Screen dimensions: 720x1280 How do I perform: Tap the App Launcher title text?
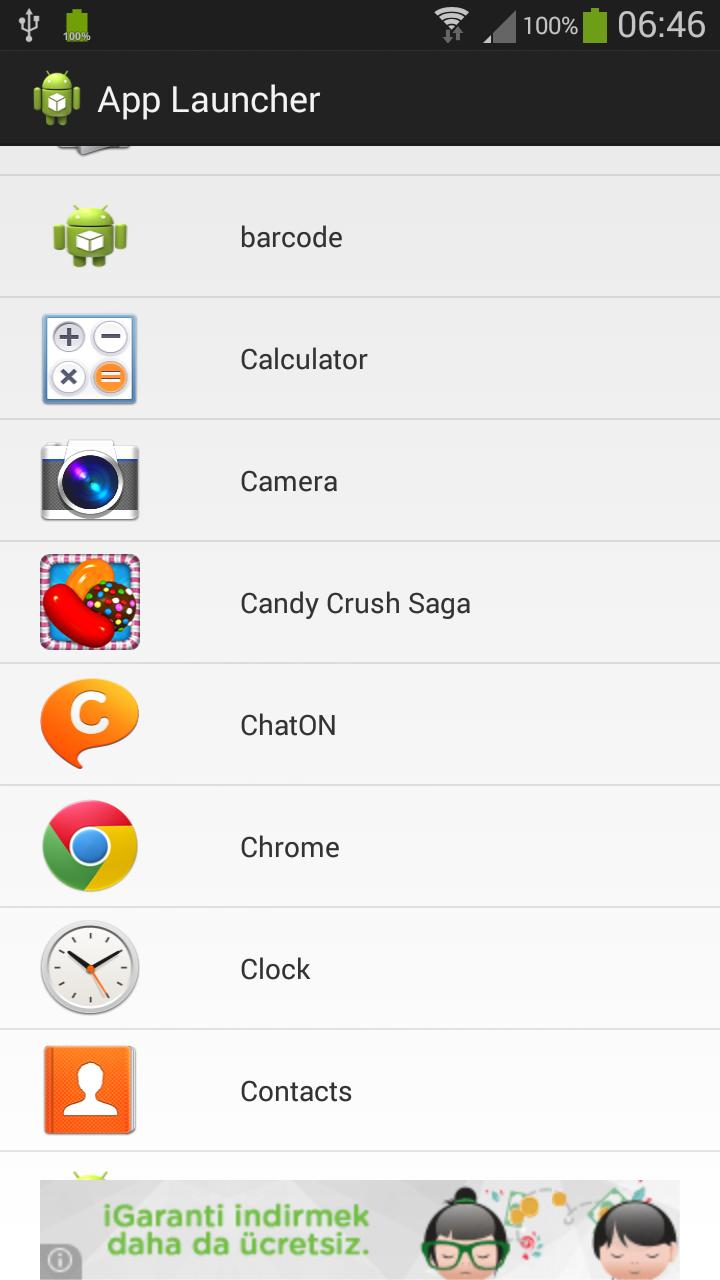click(208, 98)
